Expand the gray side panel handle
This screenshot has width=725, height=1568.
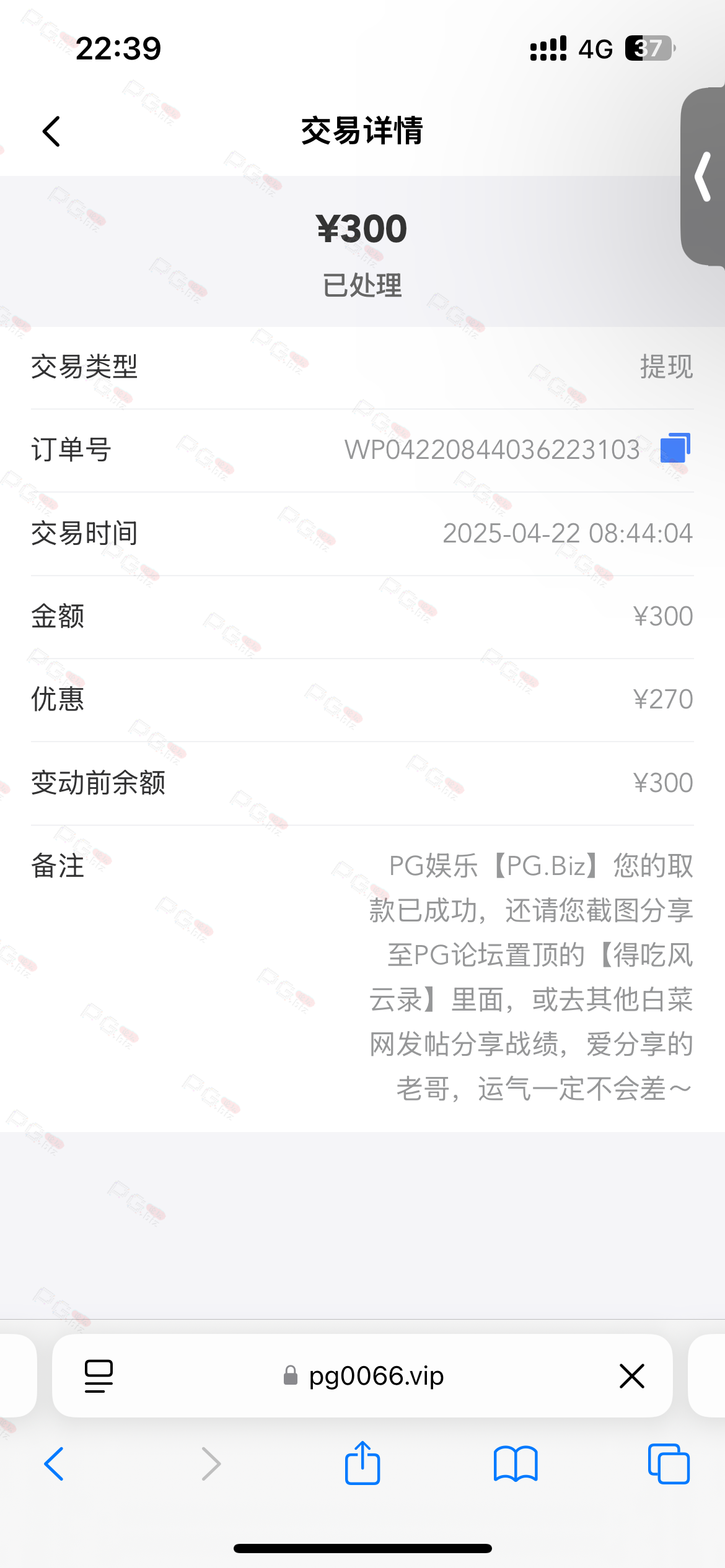point(703,177)
